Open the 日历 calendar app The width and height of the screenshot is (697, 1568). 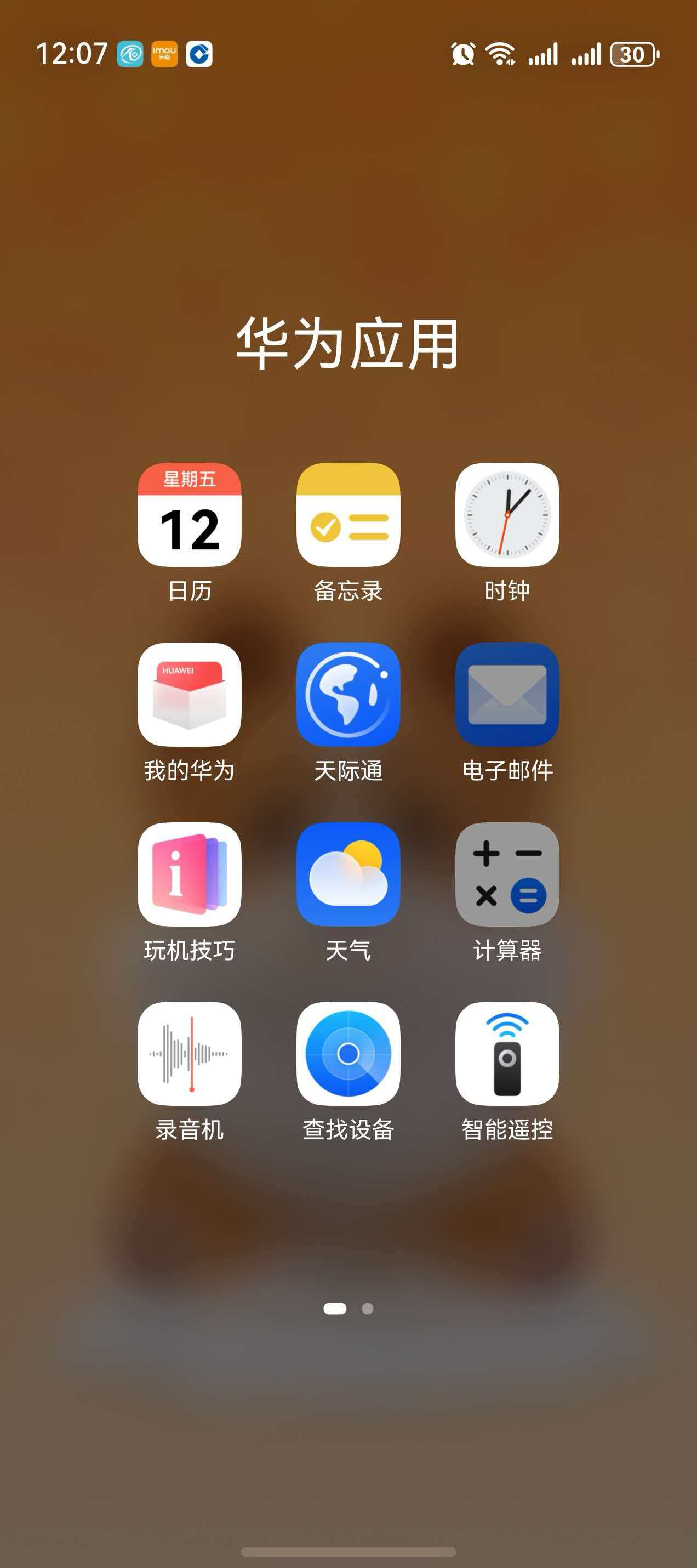pos(189,514)
